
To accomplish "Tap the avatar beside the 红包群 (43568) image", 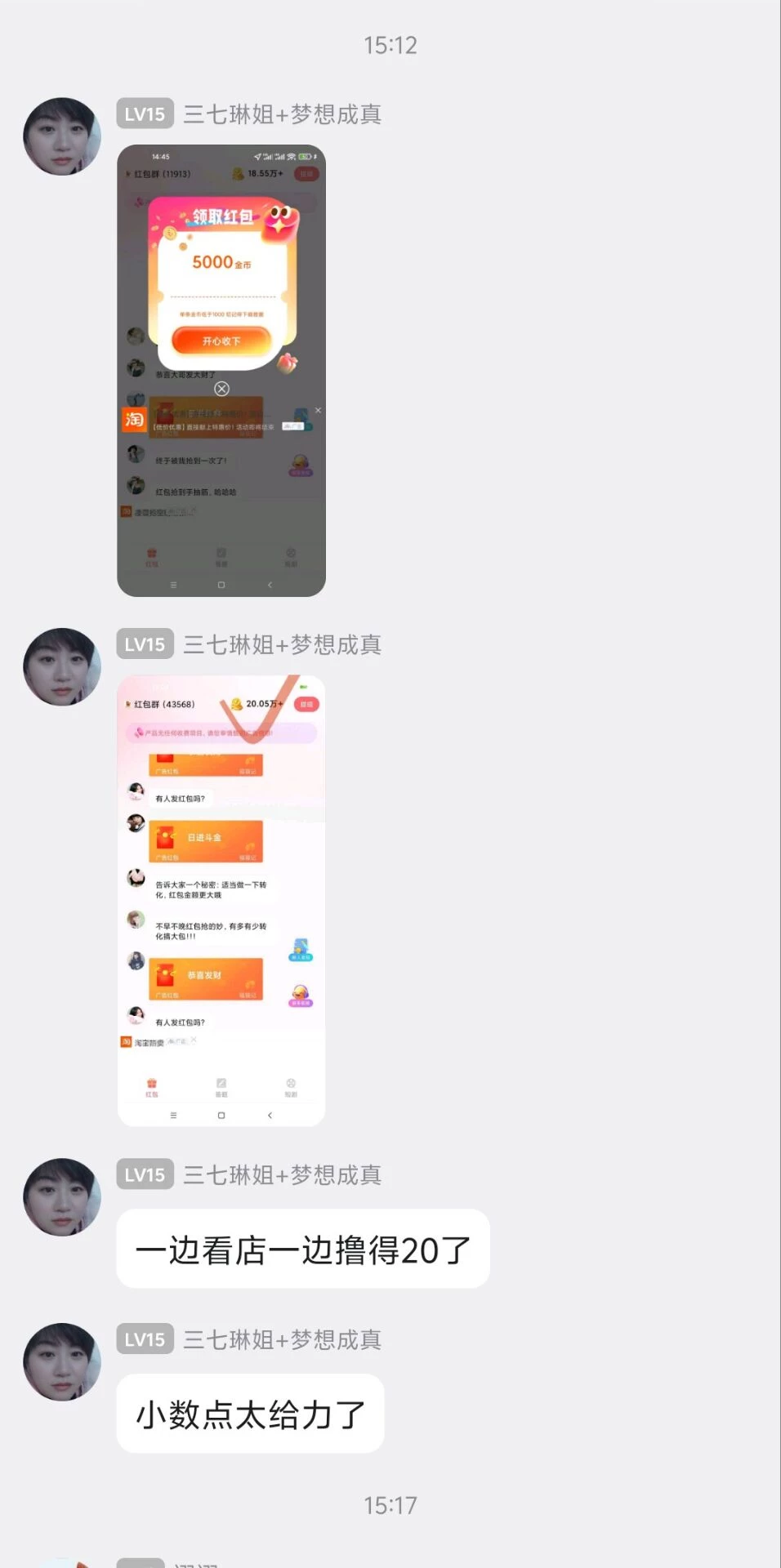I will coord(62,666).
